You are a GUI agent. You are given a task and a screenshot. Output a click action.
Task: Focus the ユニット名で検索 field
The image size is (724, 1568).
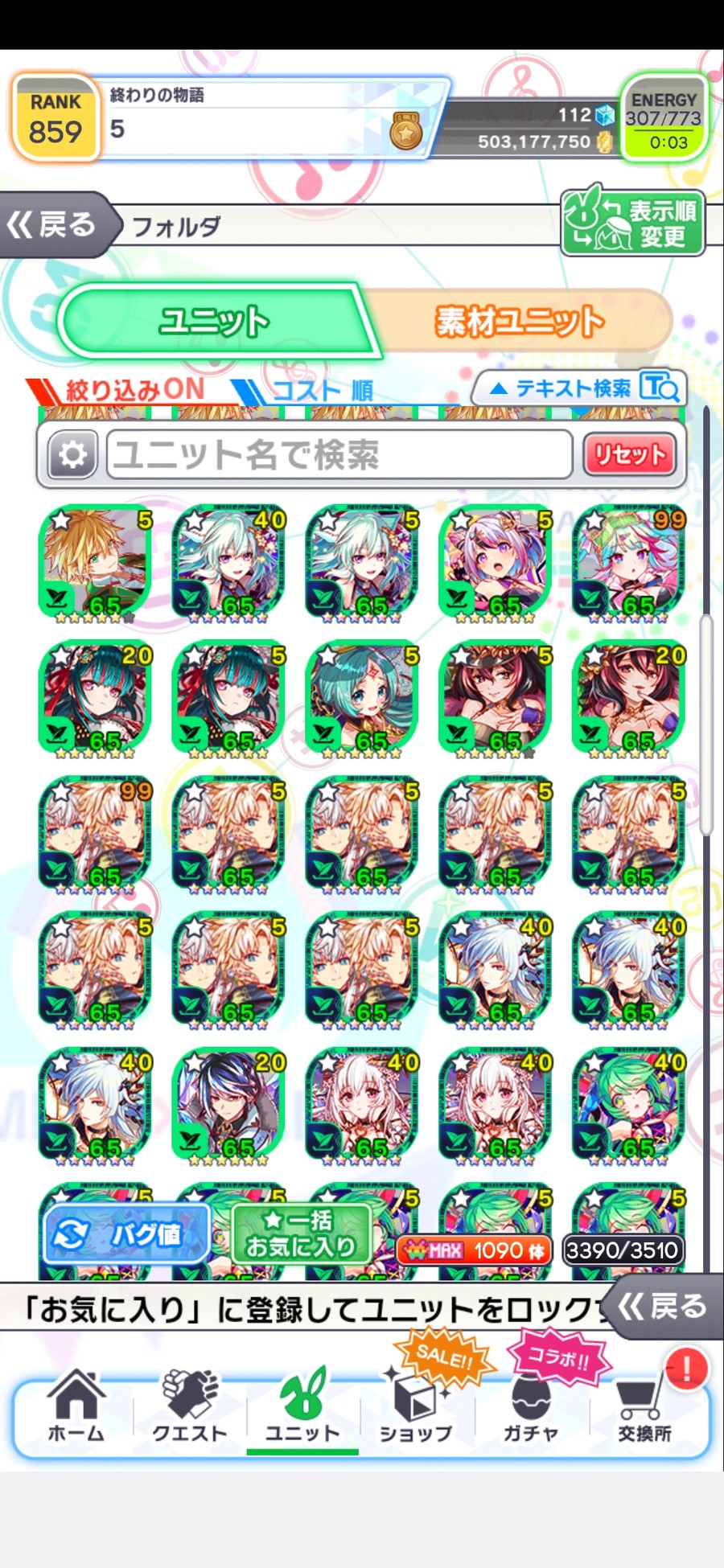point(338,455)
